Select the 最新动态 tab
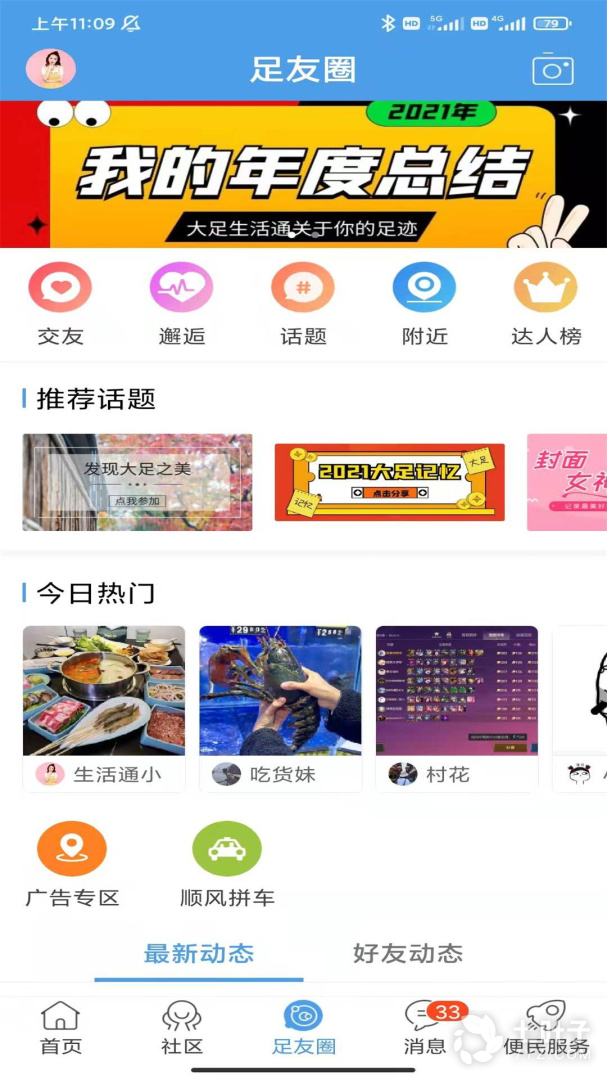The width and height of the screenshot is (607, 1080). click(199, 953)
